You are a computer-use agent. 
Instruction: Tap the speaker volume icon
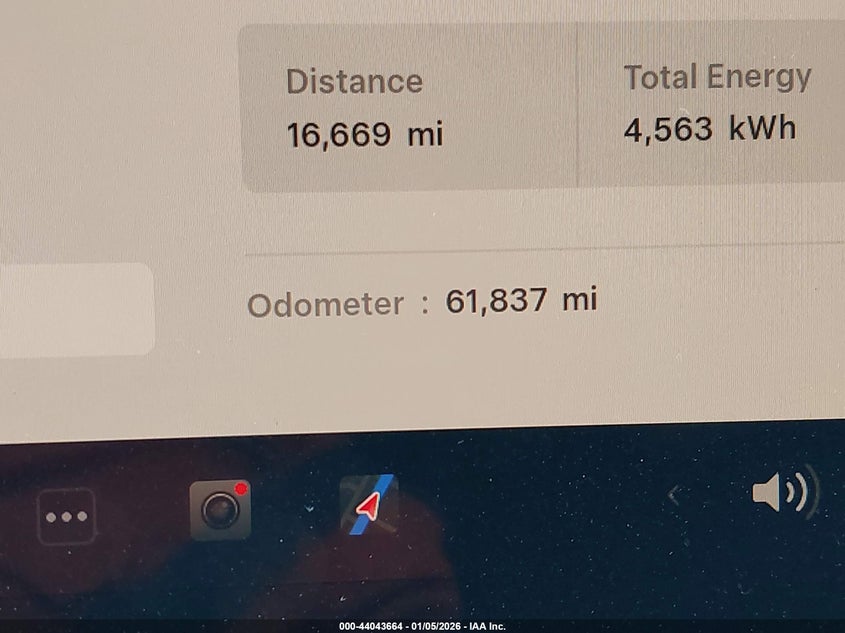coord(783,493)
